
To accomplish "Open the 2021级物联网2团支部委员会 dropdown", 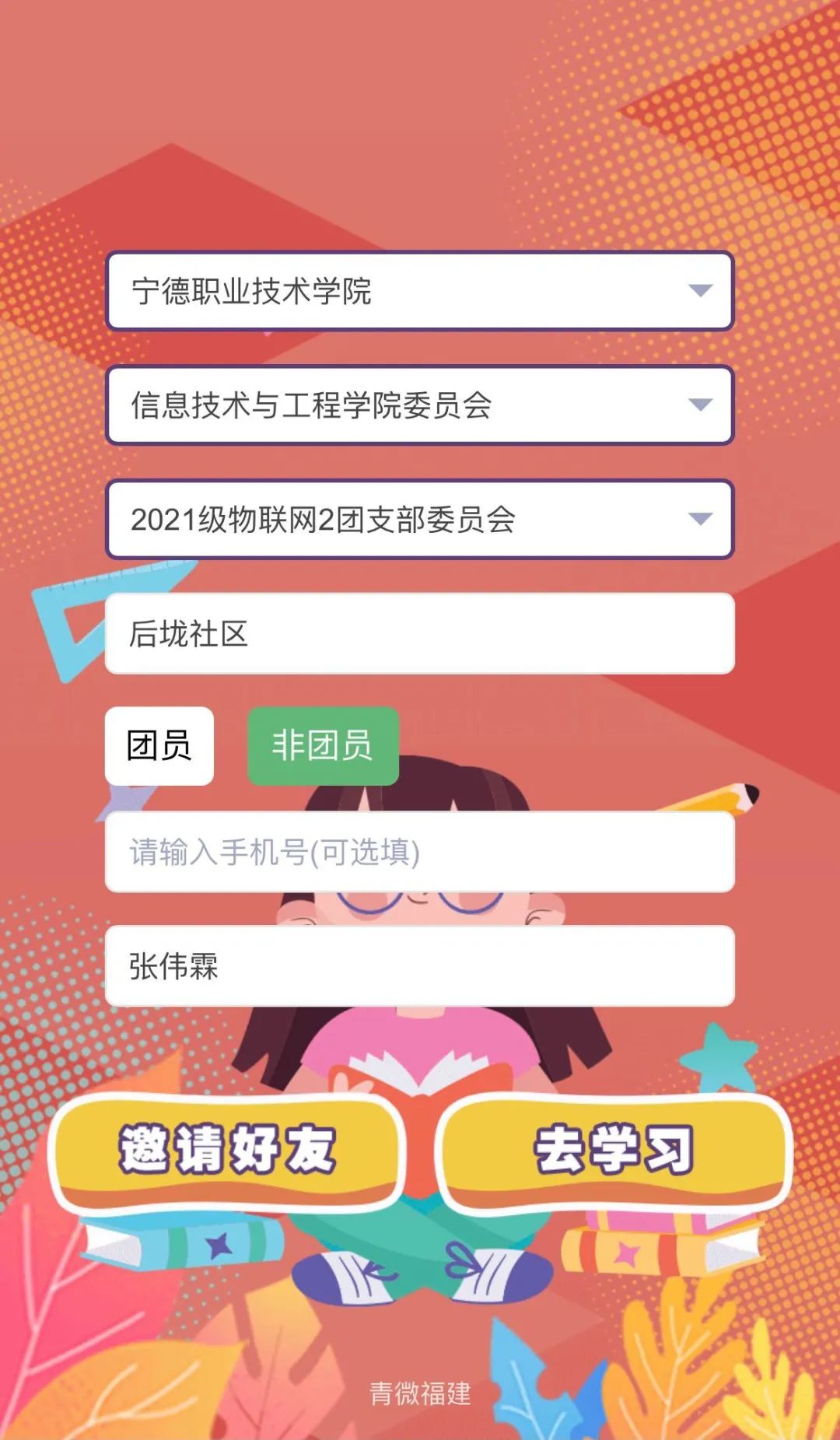I will click(x=420, y=519).
